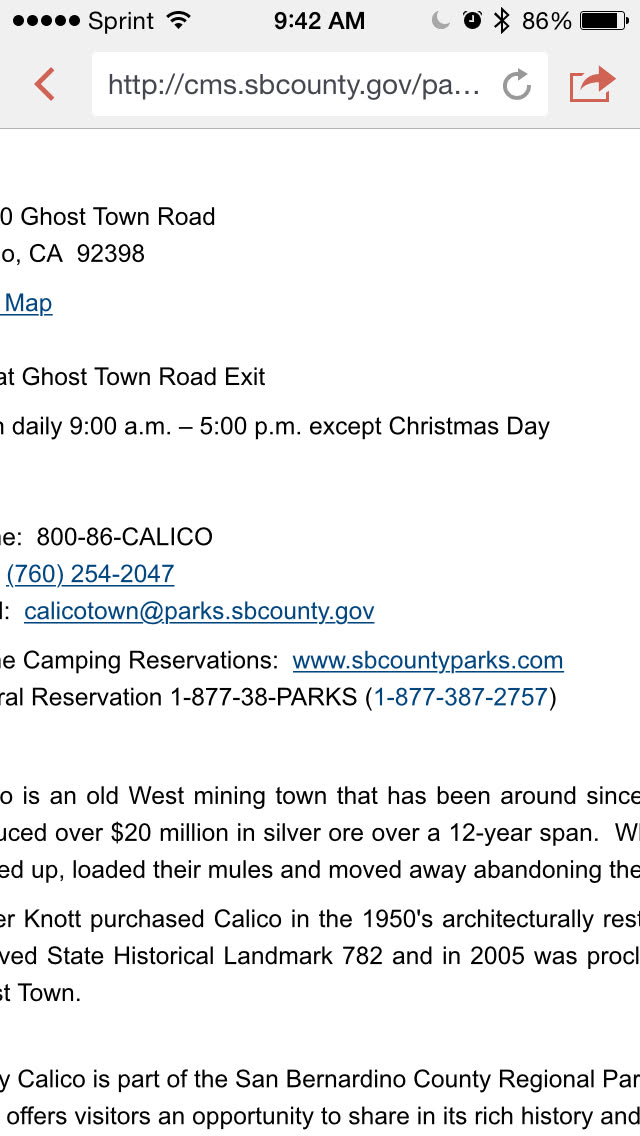Call (760) 254-2047
This screenshot has width=640, height=1136.
coord(90,574)
